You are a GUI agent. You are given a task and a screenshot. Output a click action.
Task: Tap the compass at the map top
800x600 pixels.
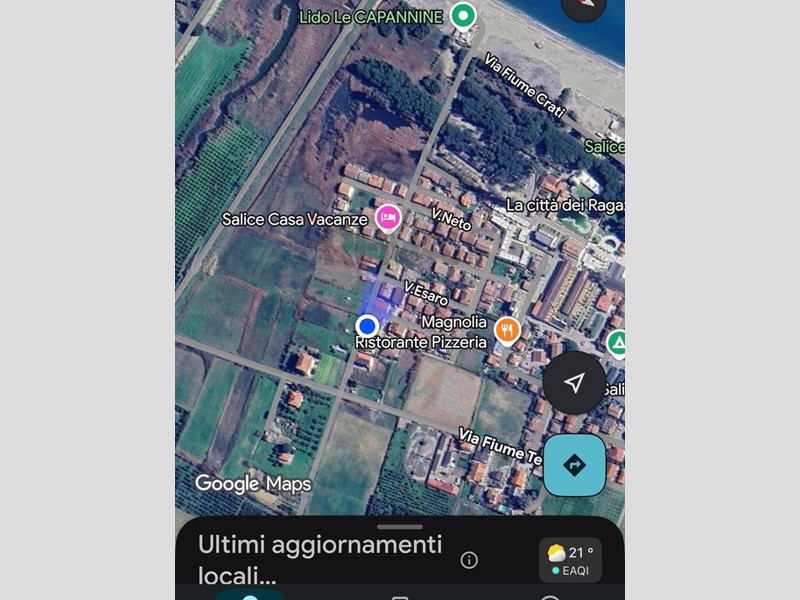pos(585,6)
